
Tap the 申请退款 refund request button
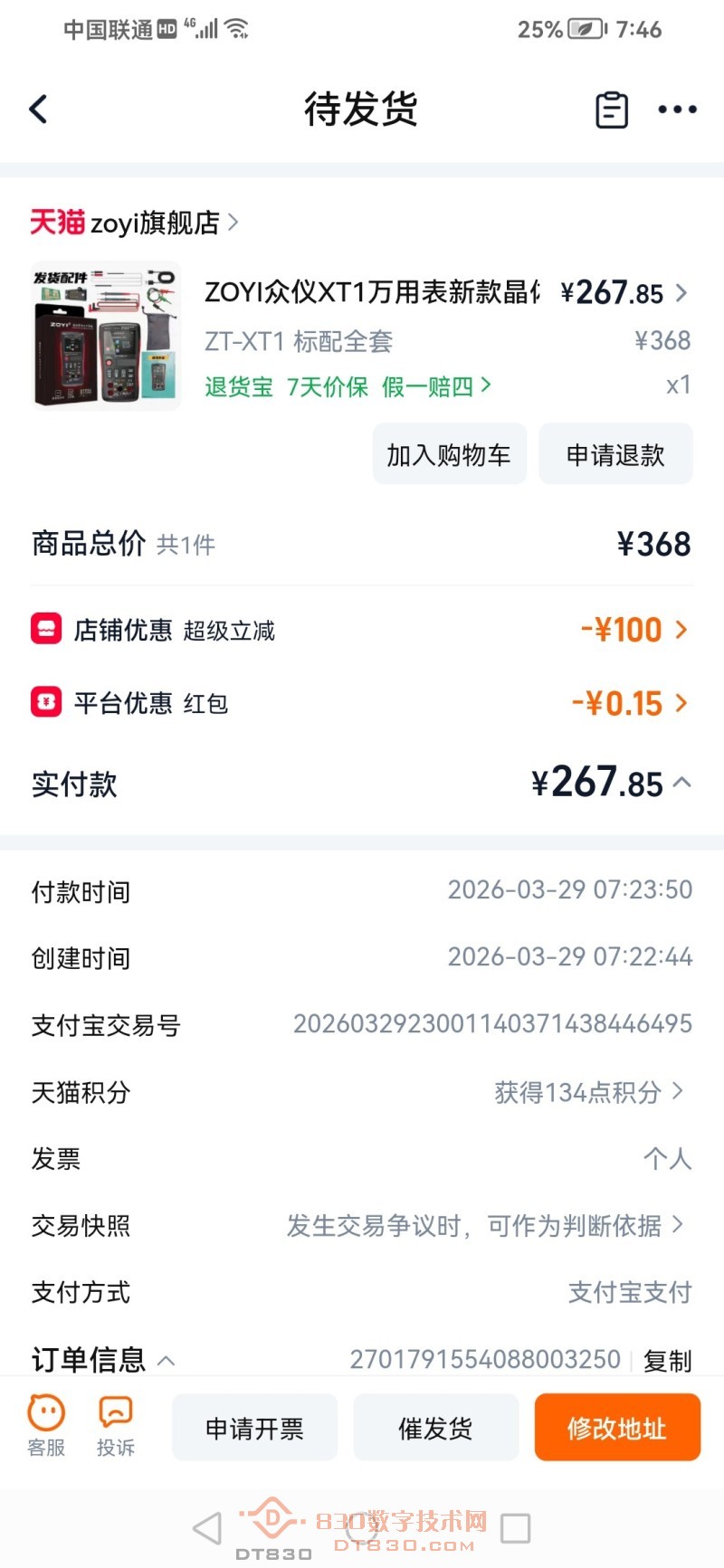(615, 453)
